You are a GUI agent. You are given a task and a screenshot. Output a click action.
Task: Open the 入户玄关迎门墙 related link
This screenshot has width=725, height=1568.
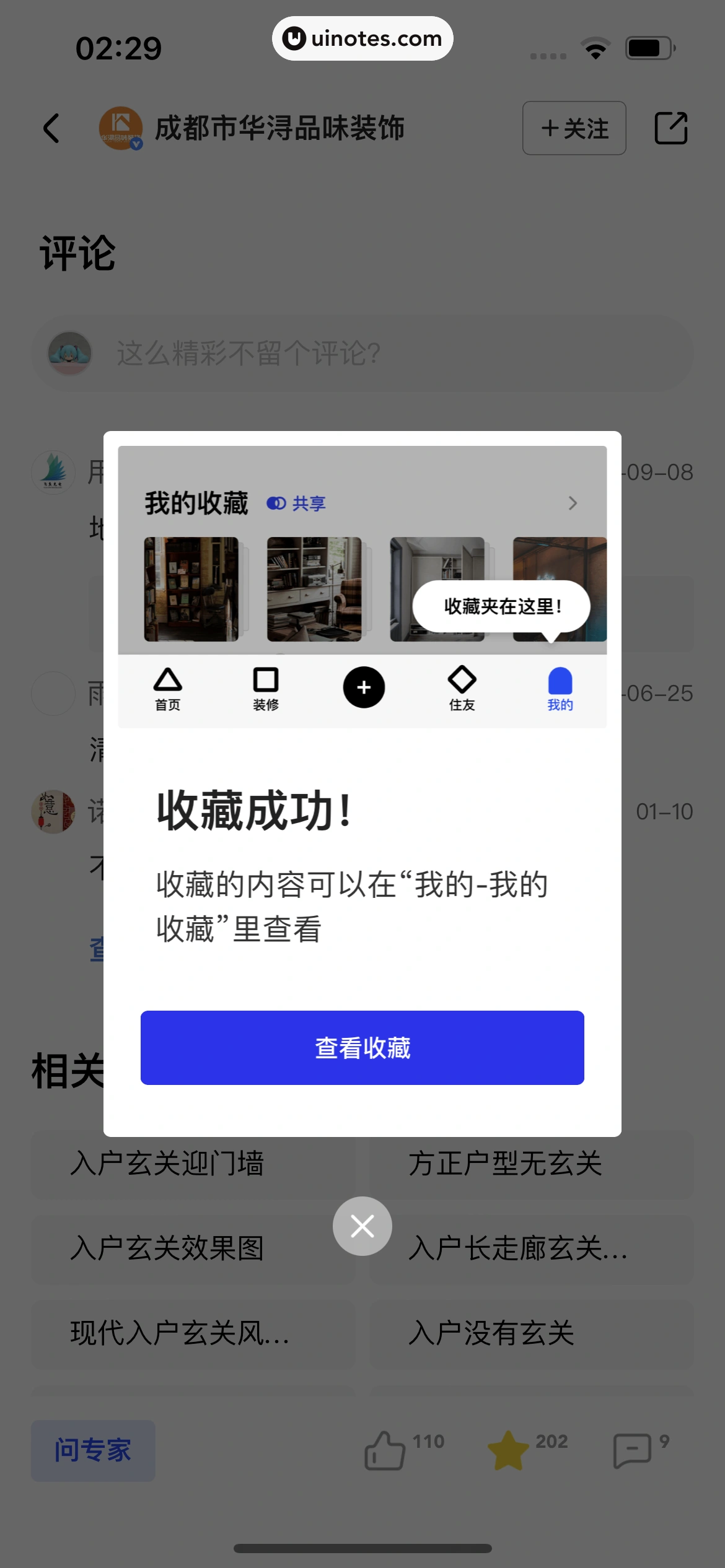171,1164
